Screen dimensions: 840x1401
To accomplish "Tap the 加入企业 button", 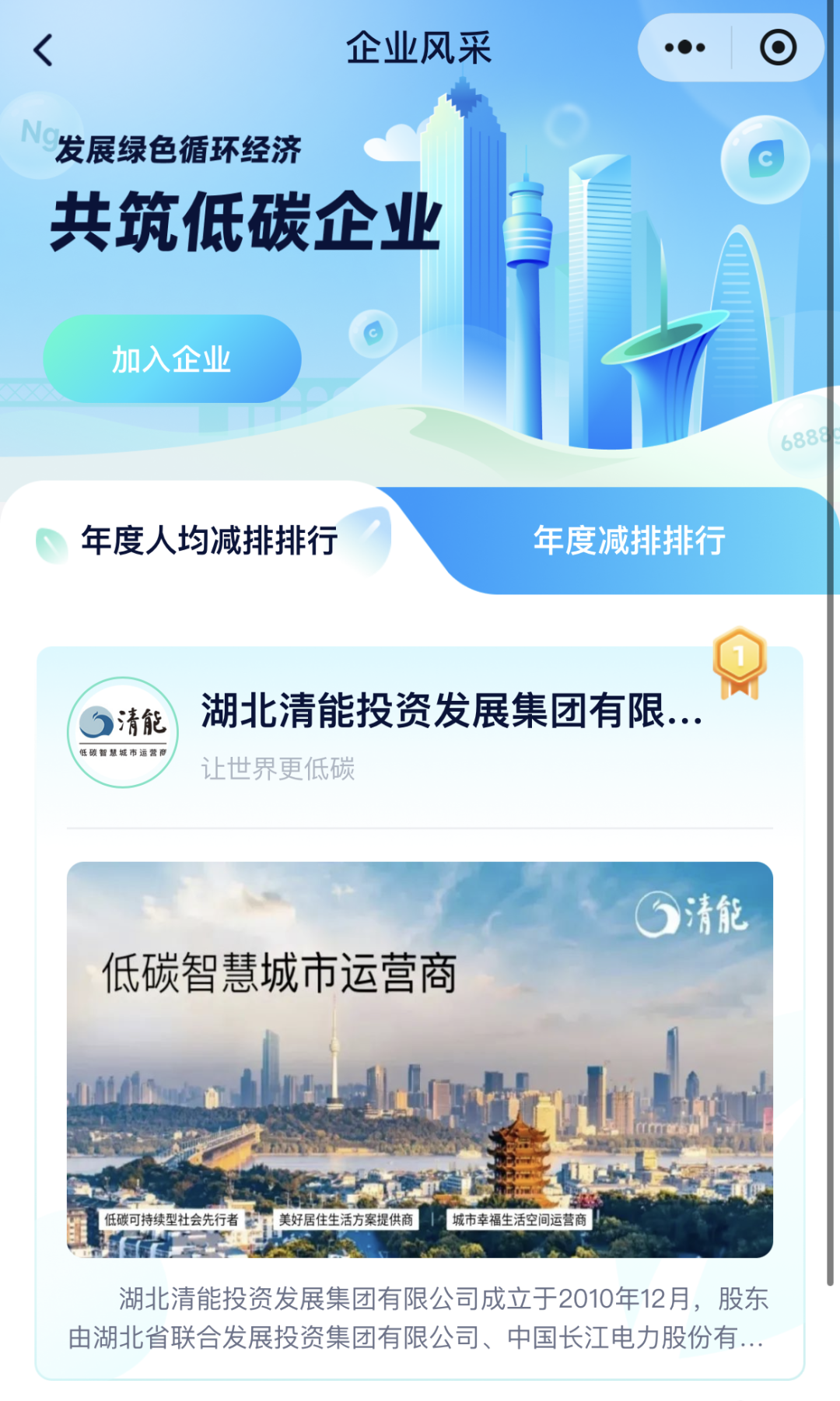I will 172,359.
